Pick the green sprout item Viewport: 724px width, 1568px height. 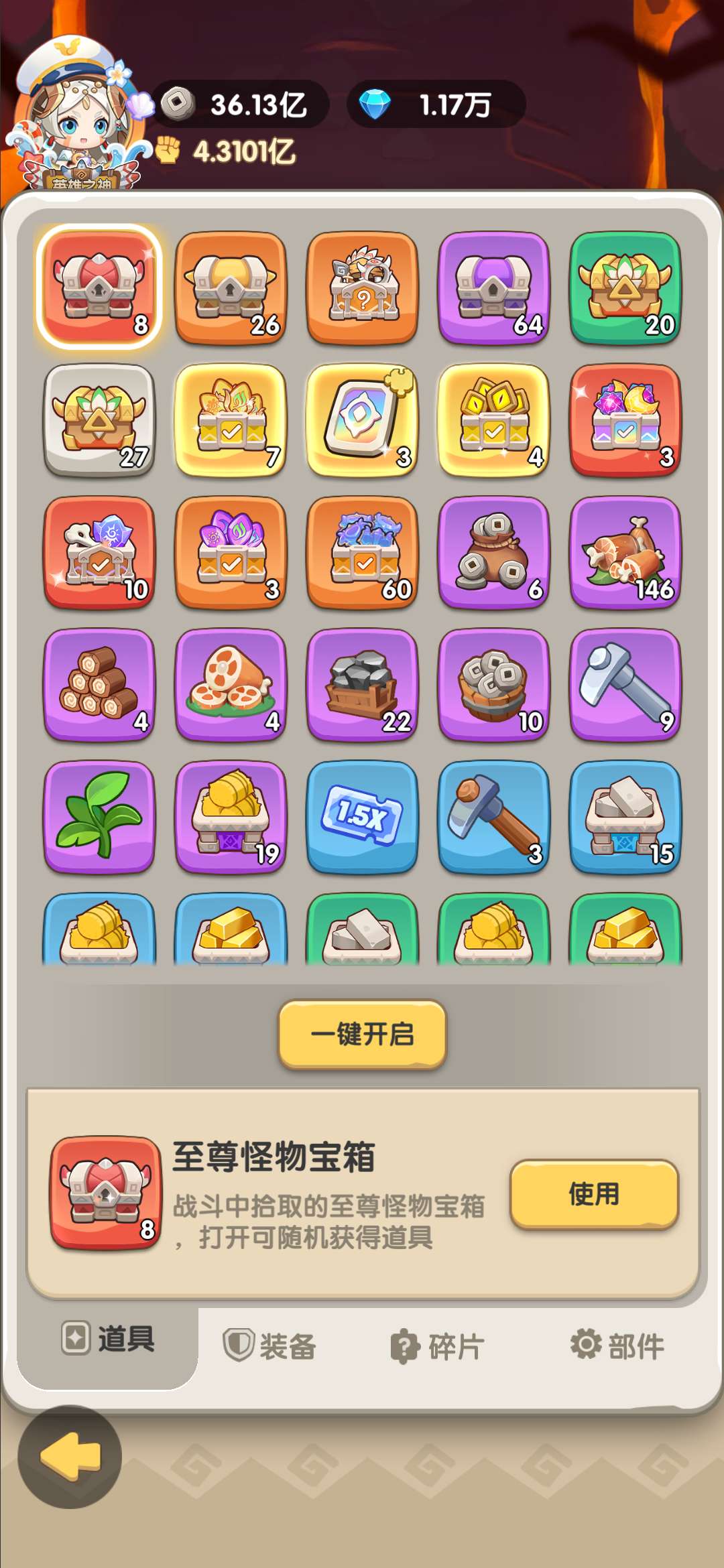click(x=99, y=816)
